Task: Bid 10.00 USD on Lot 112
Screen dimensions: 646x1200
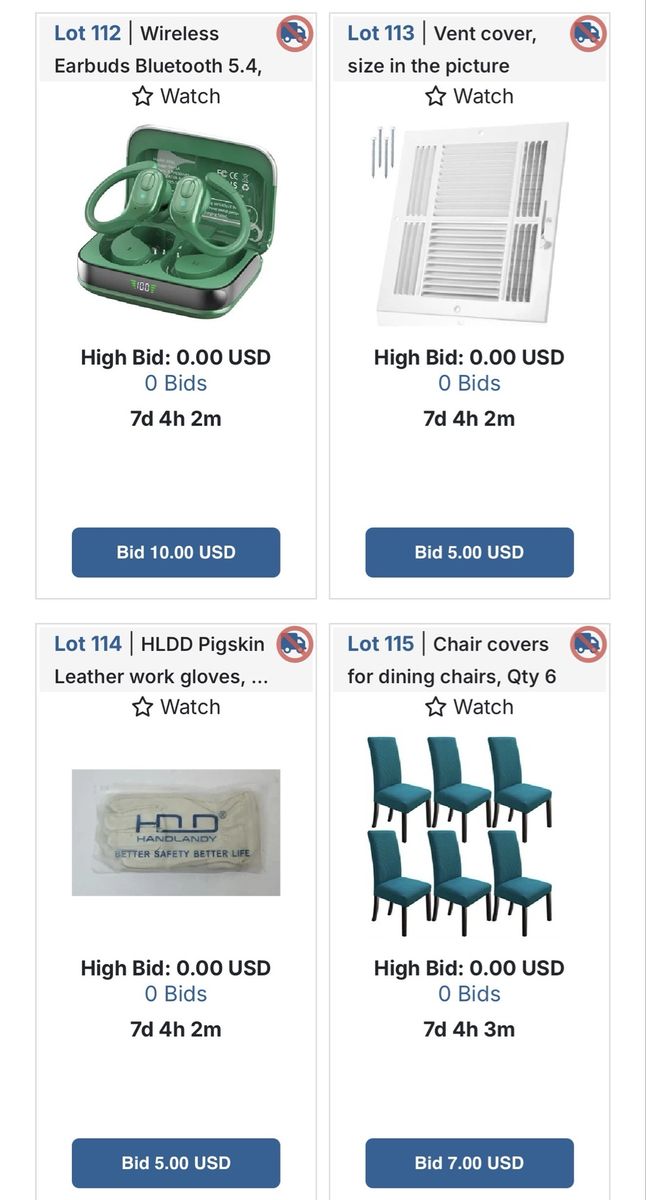Action: [x=176, y=552]
